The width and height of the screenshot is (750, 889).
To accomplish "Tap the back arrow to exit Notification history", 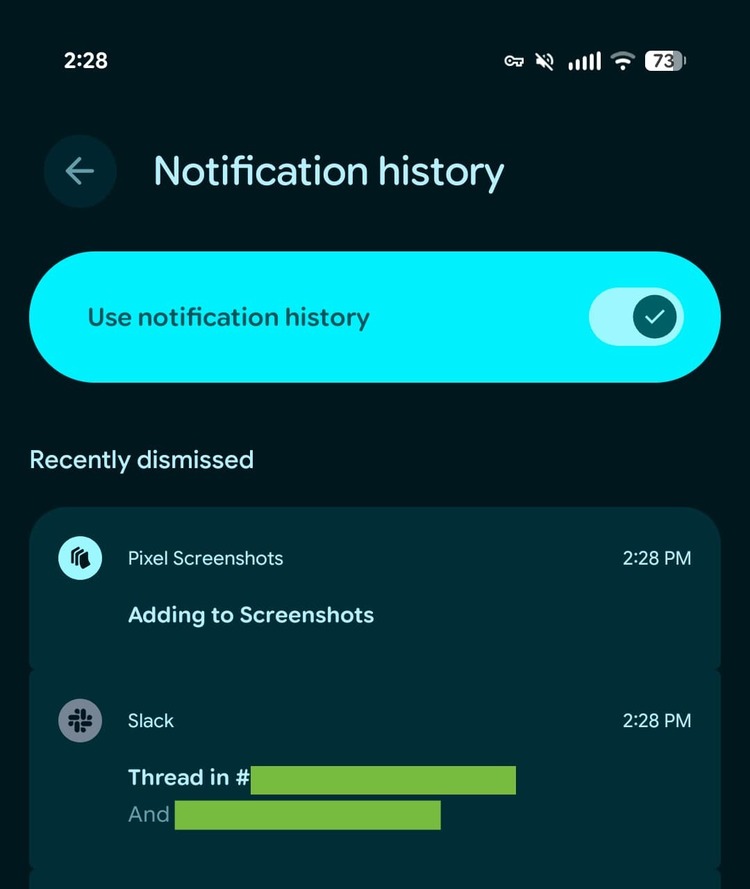I will coord(80,171).
